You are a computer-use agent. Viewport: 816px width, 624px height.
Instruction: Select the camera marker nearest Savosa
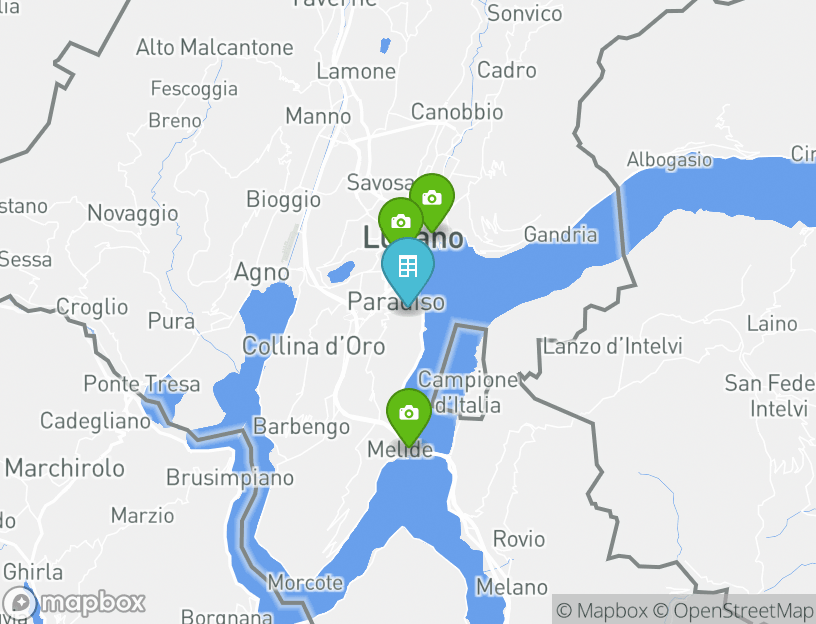point(432,198)
